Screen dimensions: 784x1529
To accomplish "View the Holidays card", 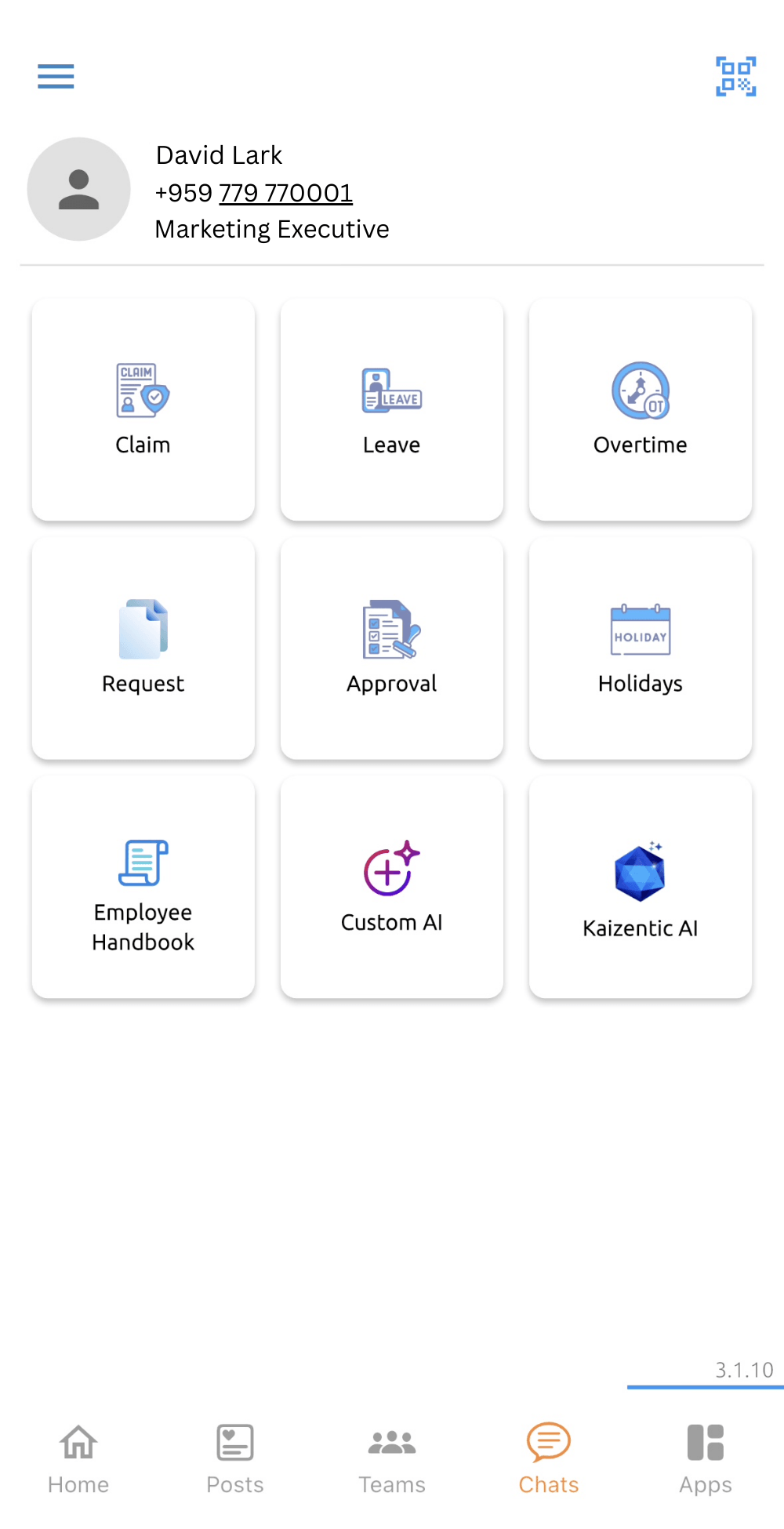I will [641, 648].
